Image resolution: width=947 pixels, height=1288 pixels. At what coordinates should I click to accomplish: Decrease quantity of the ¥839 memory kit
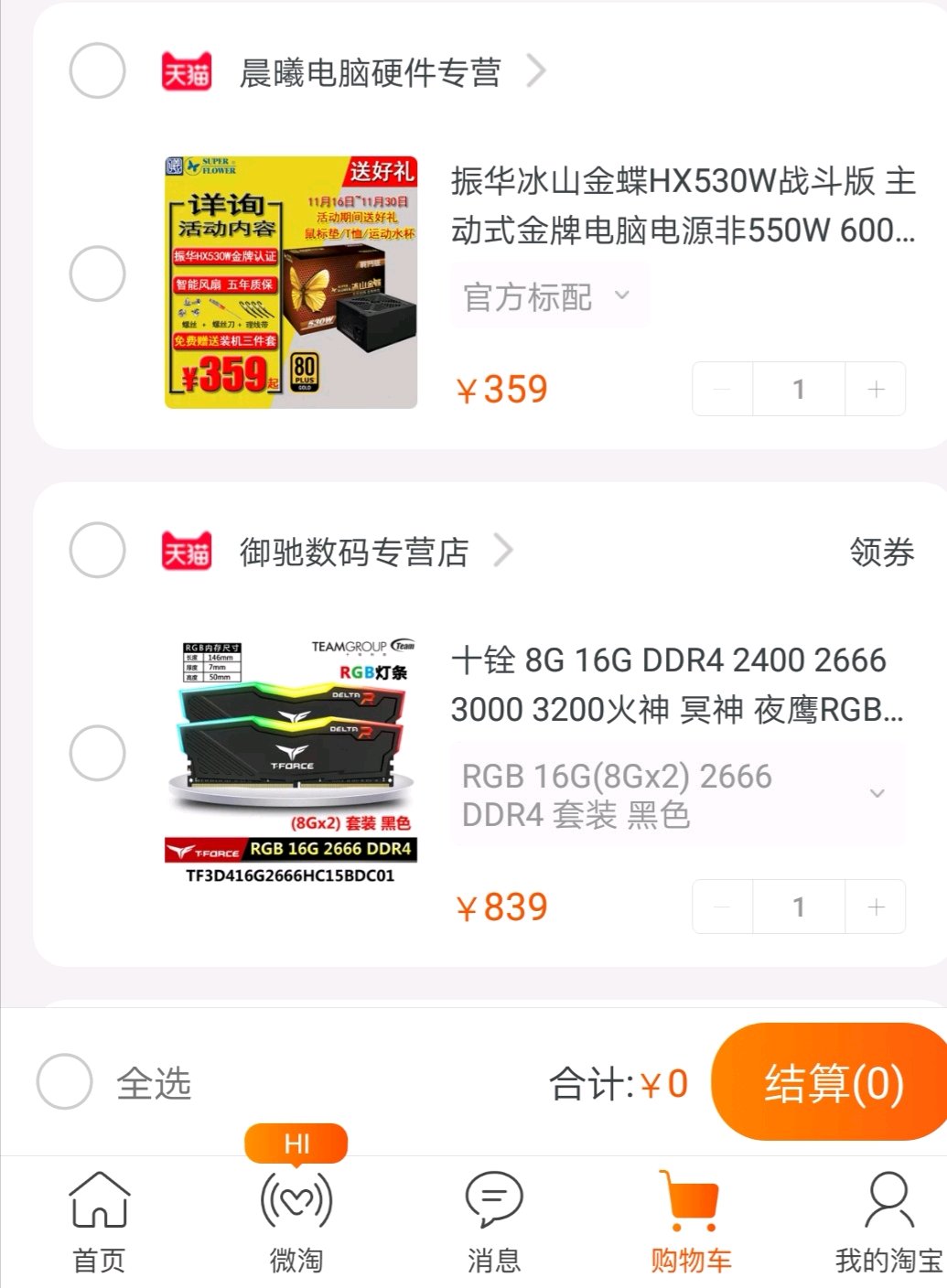tap(723, 907)
